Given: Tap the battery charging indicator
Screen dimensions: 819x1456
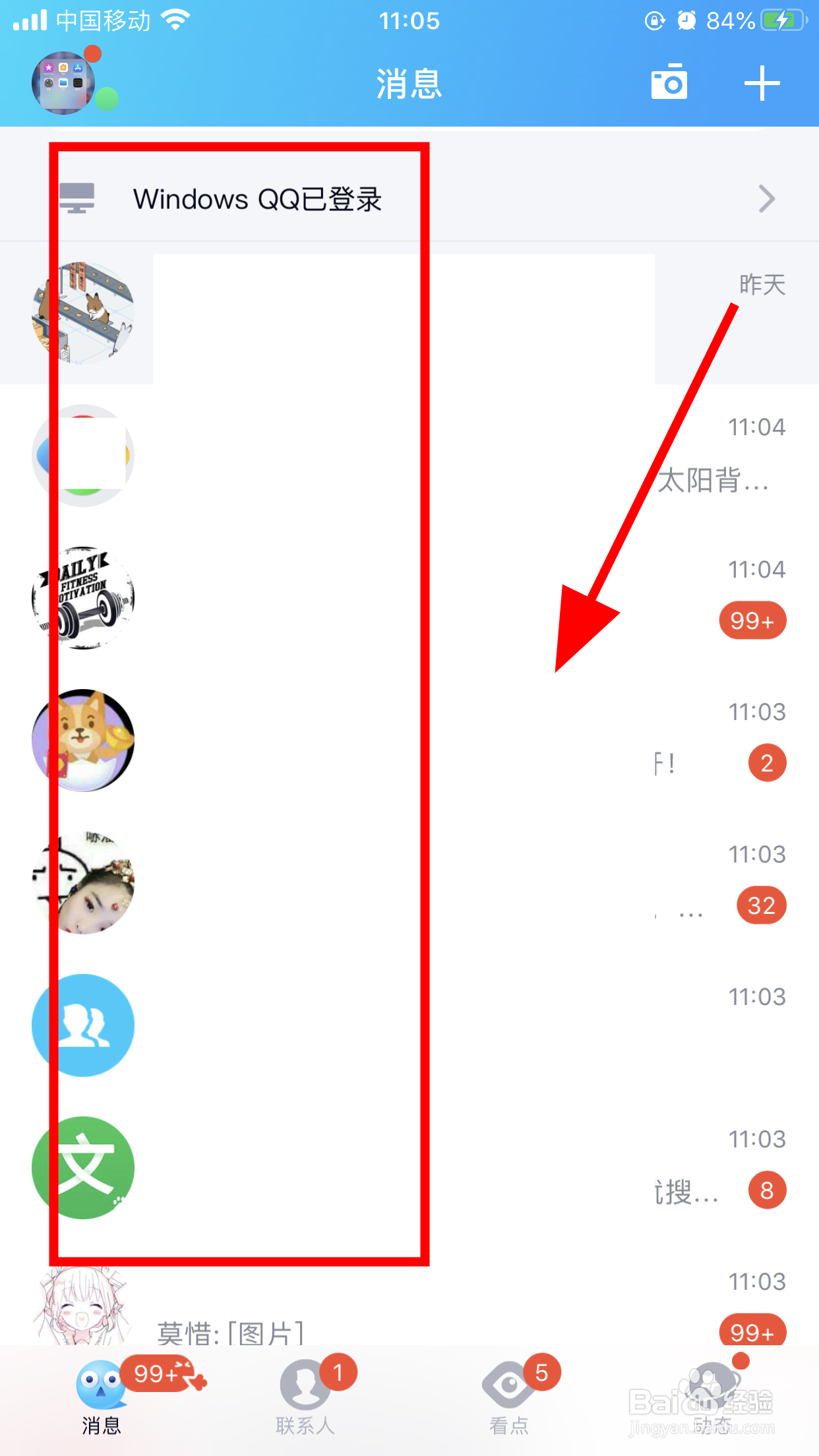Looking at the screenshot, I should [781, 20].
